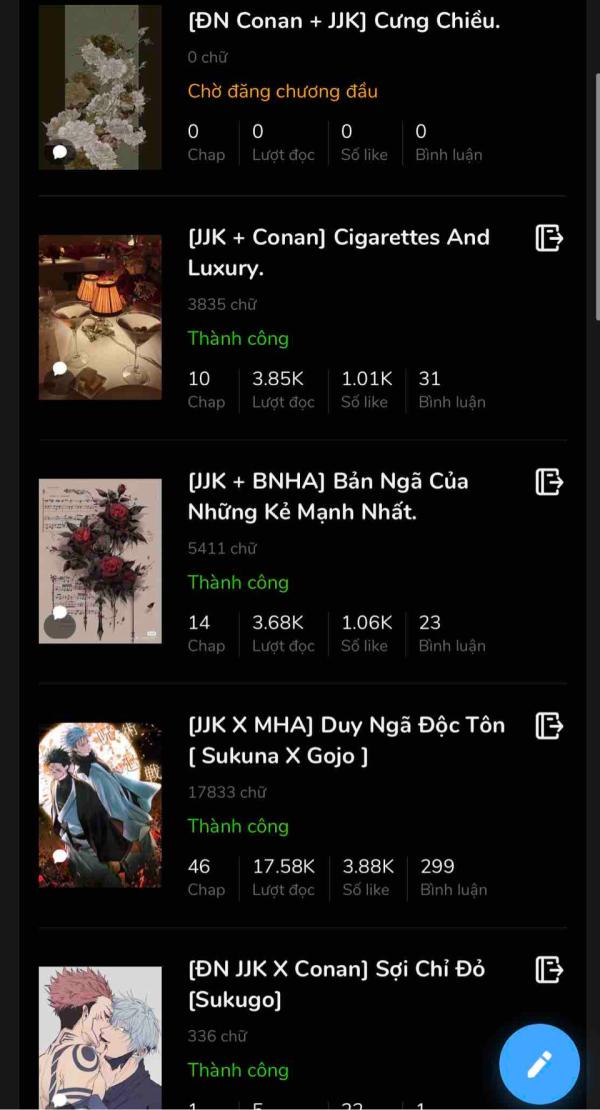Open the story Cigarettes And Luxury
The width and height of the screenshot is (600, 1110).
coord(338,252)
